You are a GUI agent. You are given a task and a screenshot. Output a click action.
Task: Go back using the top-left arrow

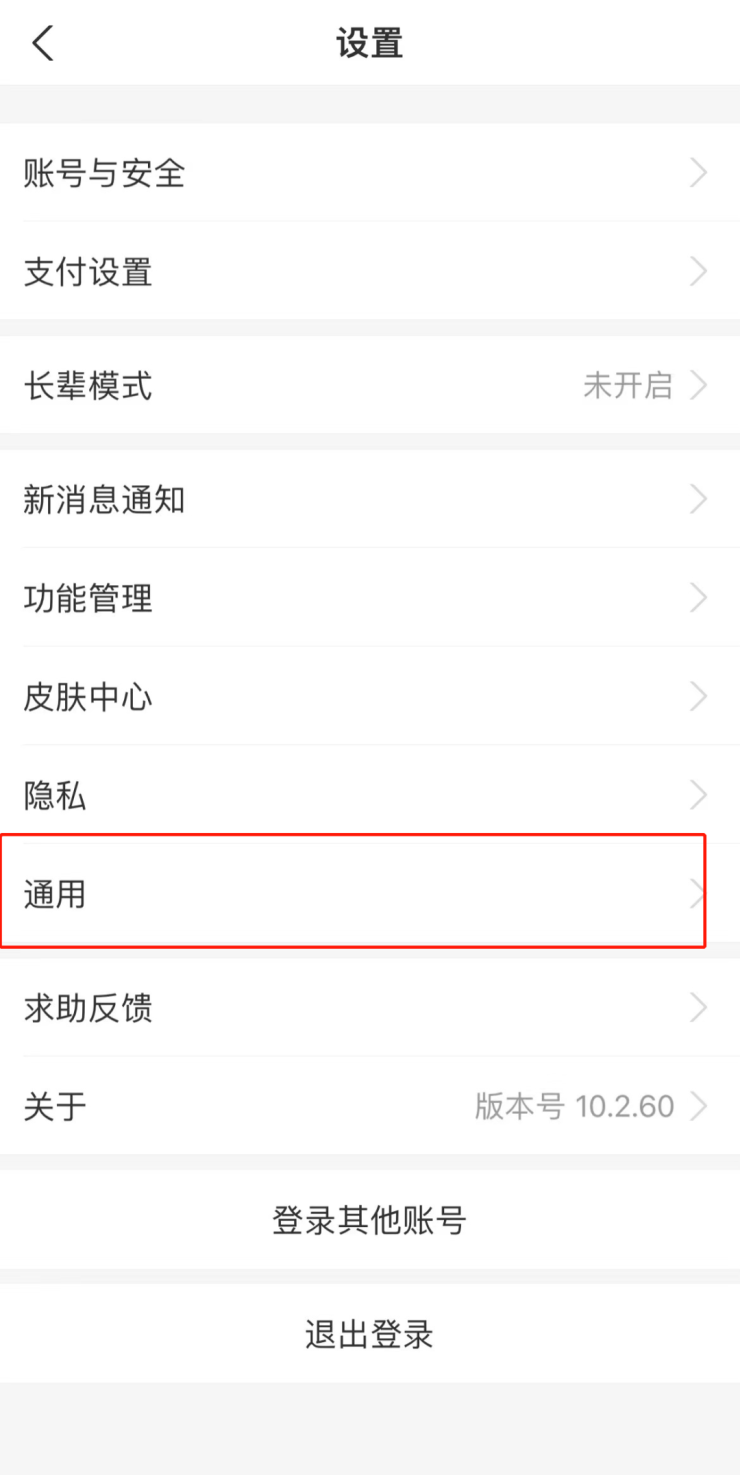pos(43,43)
